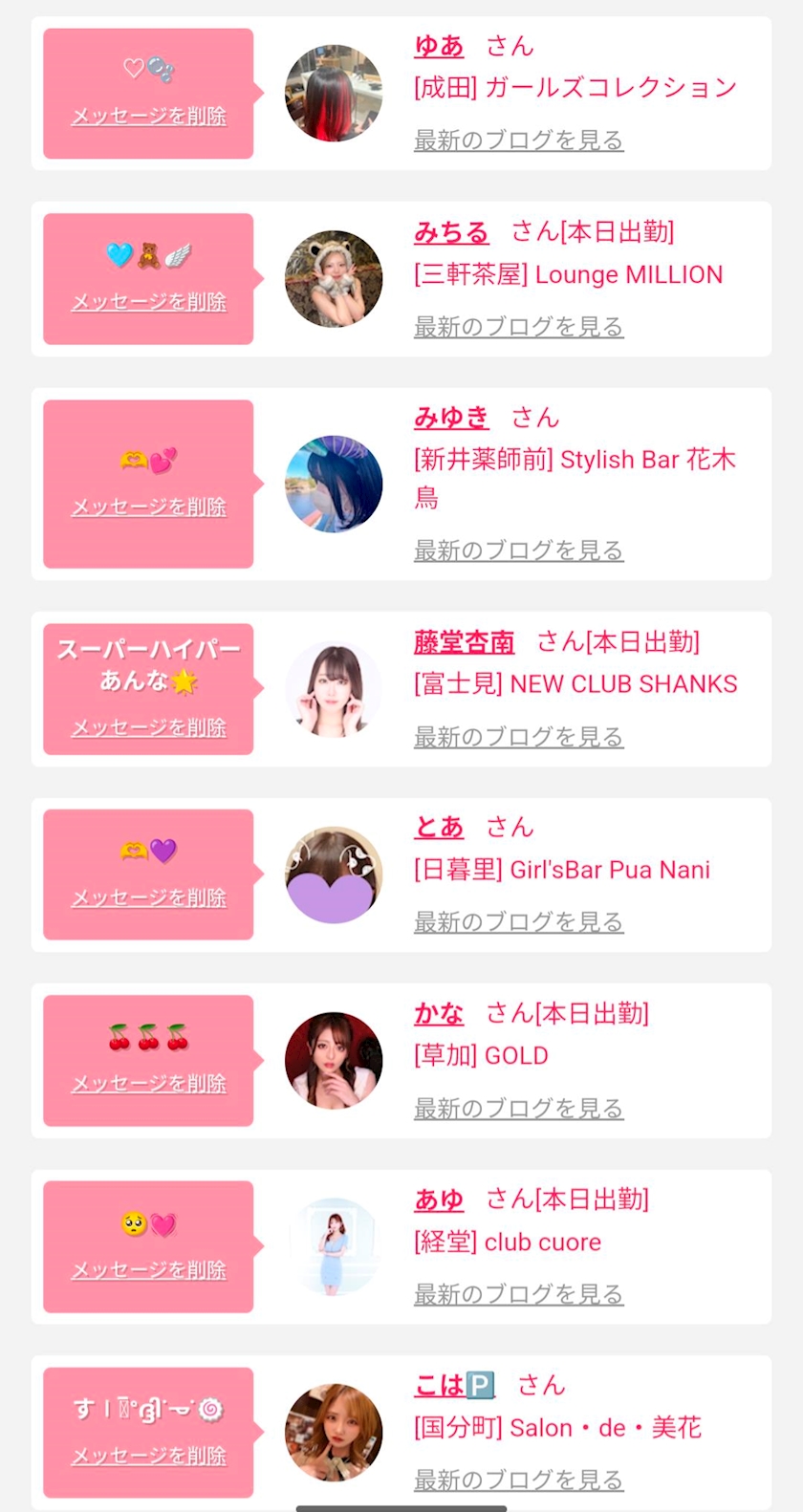View the latest blog of こは
803x1512 pixels.
[518, 1480]
